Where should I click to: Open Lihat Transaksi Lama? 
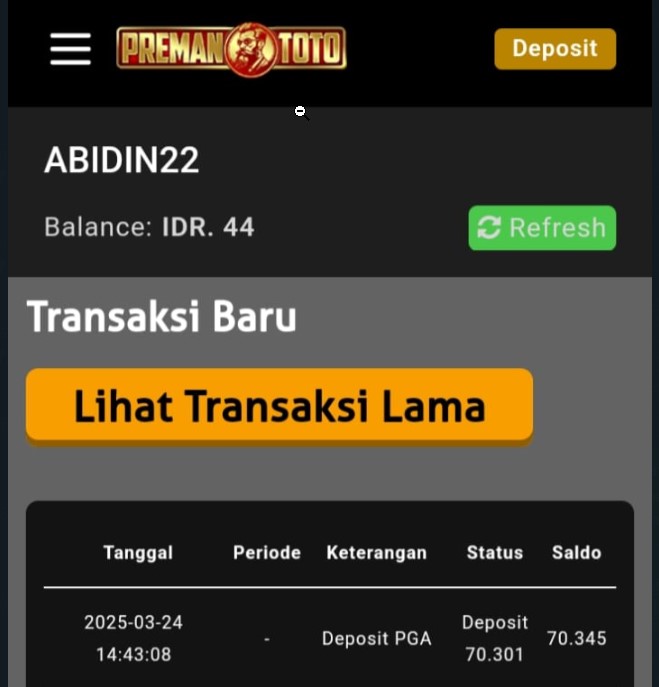279,405
